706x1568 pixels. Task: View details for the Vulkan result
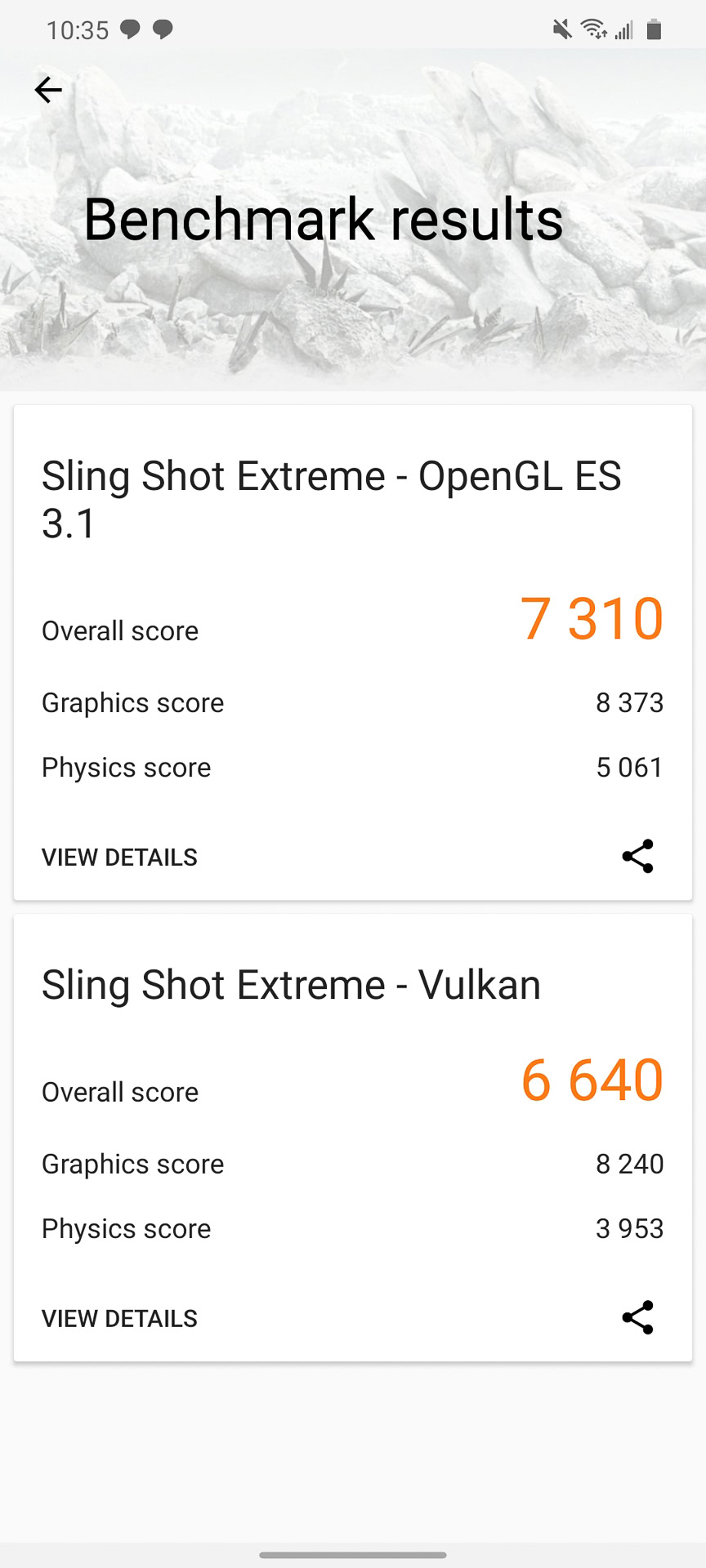[x=119, y=1318]
